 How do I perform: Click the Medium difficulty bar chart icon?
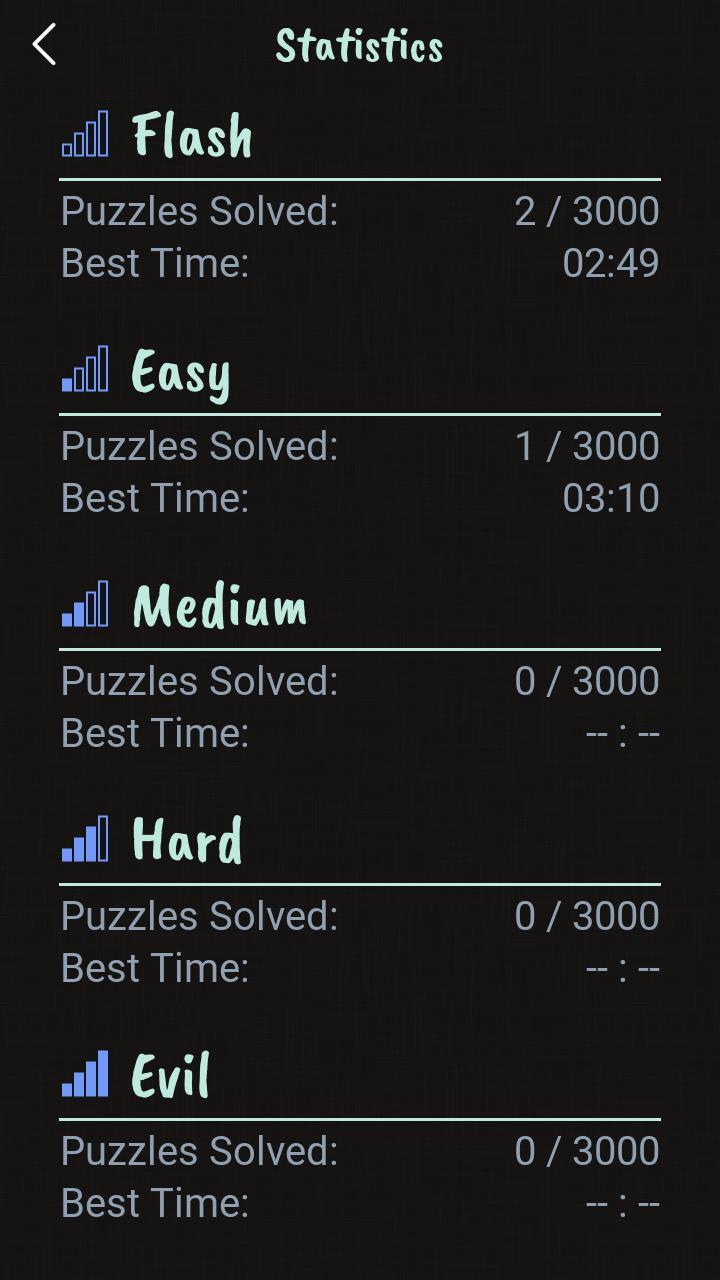click(x=86, y=604)
